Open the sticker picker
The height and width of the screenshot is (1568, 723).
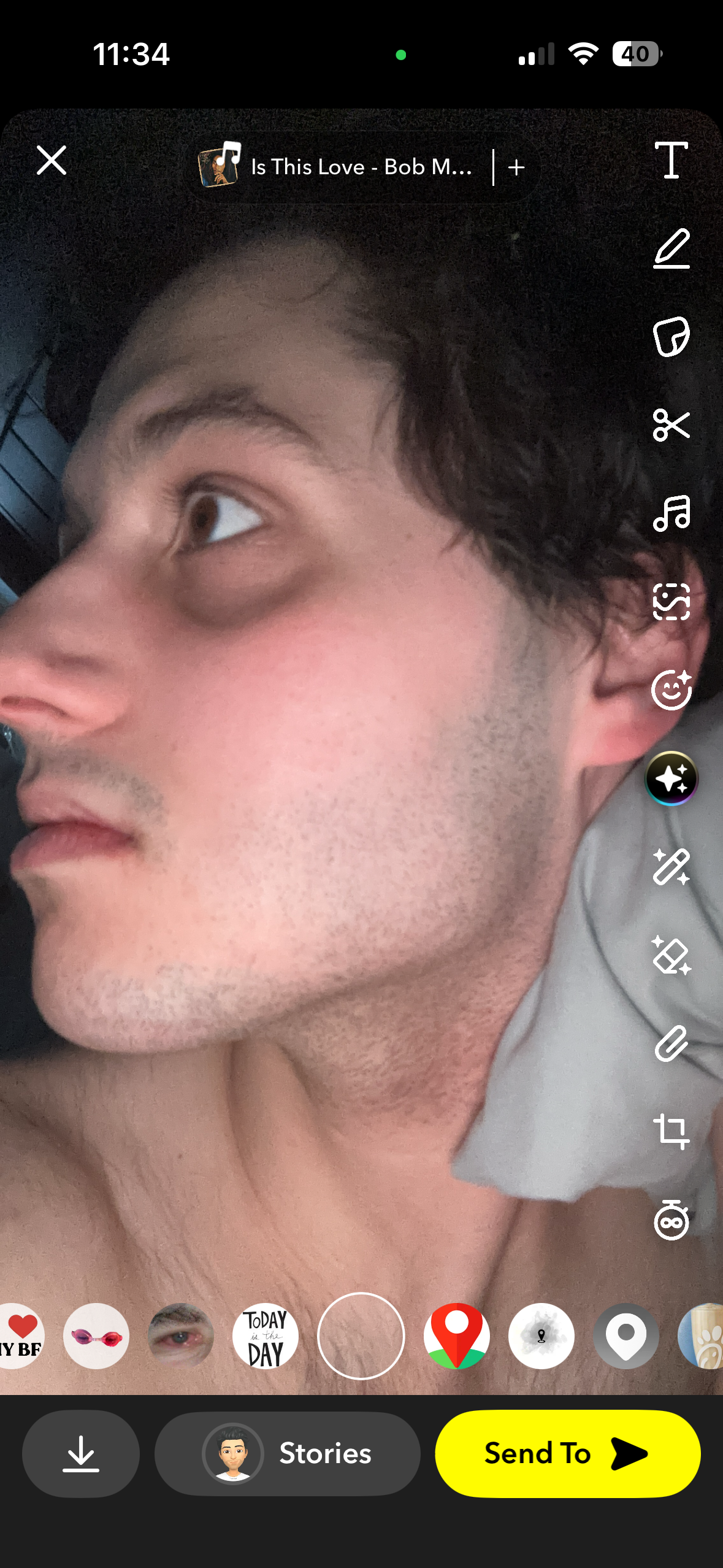click(671, 337)
